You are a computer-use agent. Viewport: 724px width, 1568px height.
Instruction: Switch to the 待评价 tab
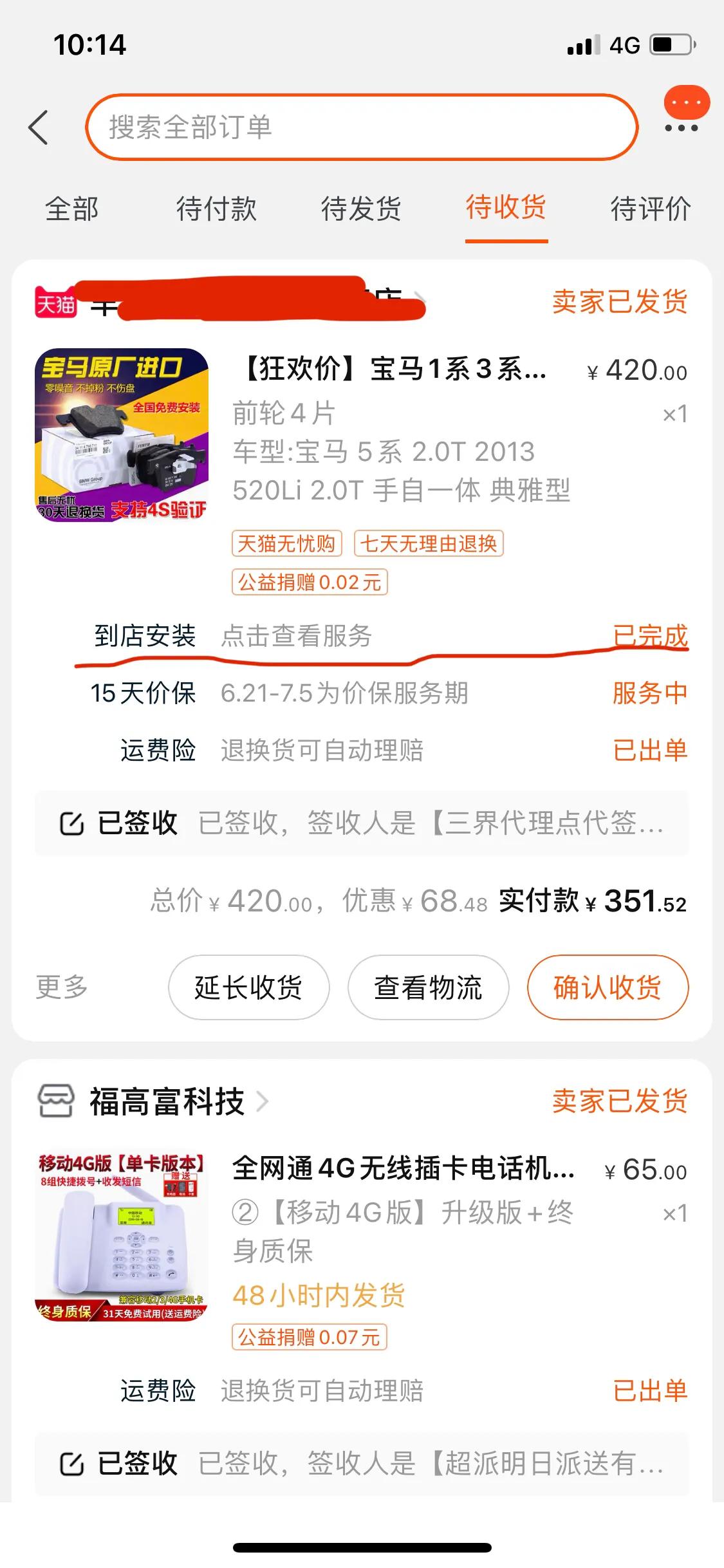coord(651,208)
